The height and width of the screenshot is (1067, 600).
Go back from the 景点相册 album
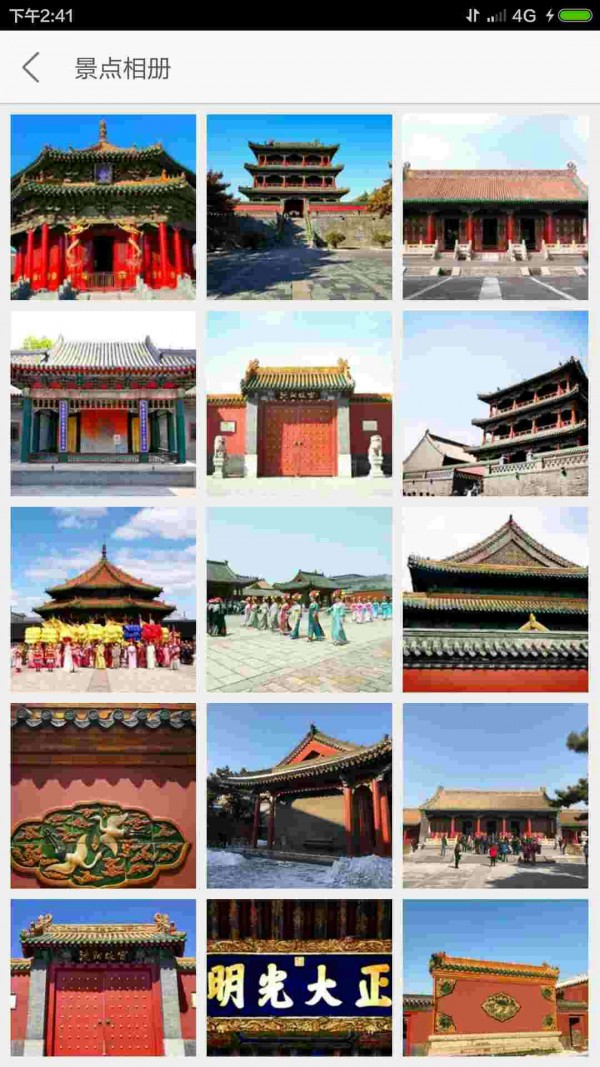tap(31, 68)
